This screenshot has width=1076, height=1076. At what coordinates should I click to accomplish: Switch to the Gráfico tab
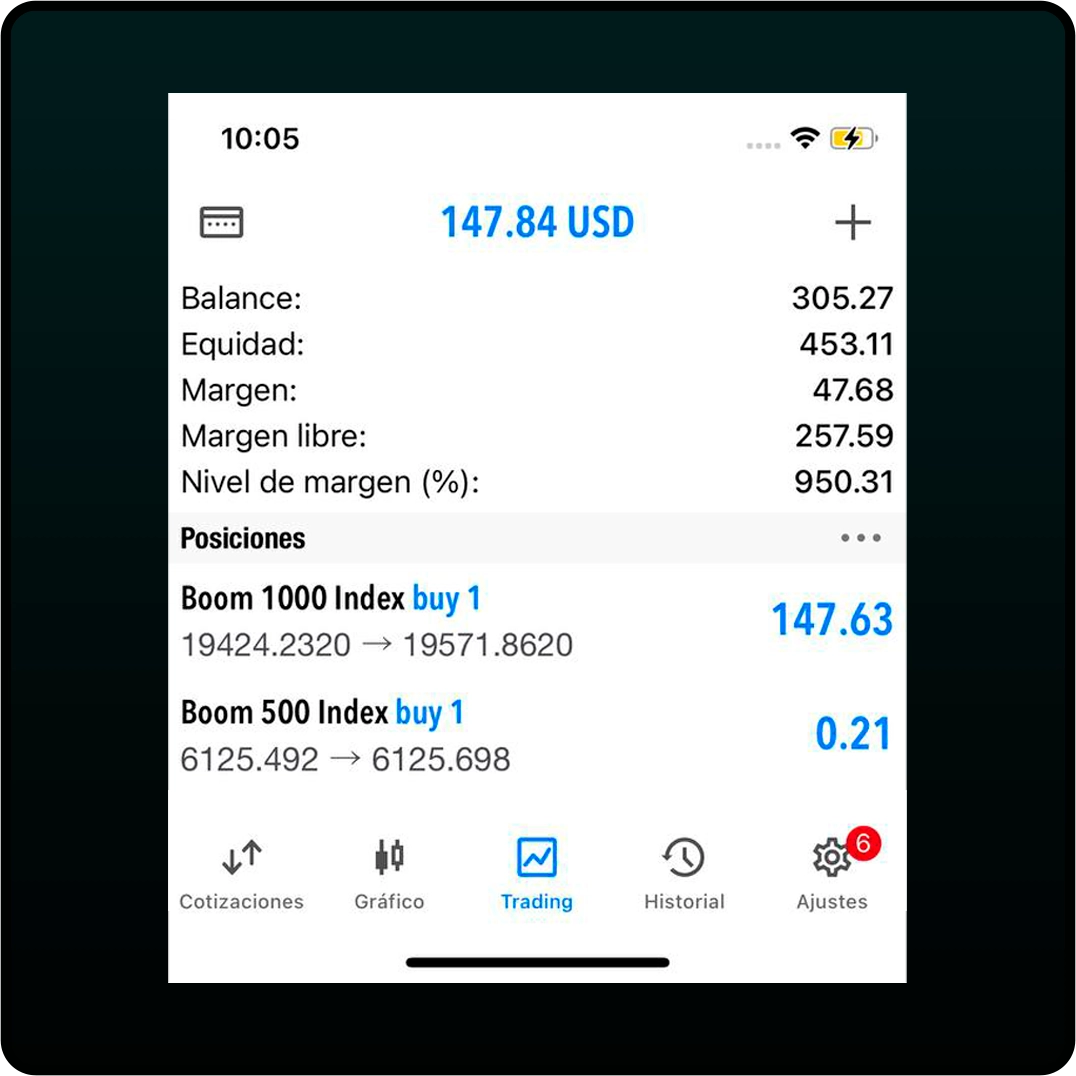click(389, 875)
